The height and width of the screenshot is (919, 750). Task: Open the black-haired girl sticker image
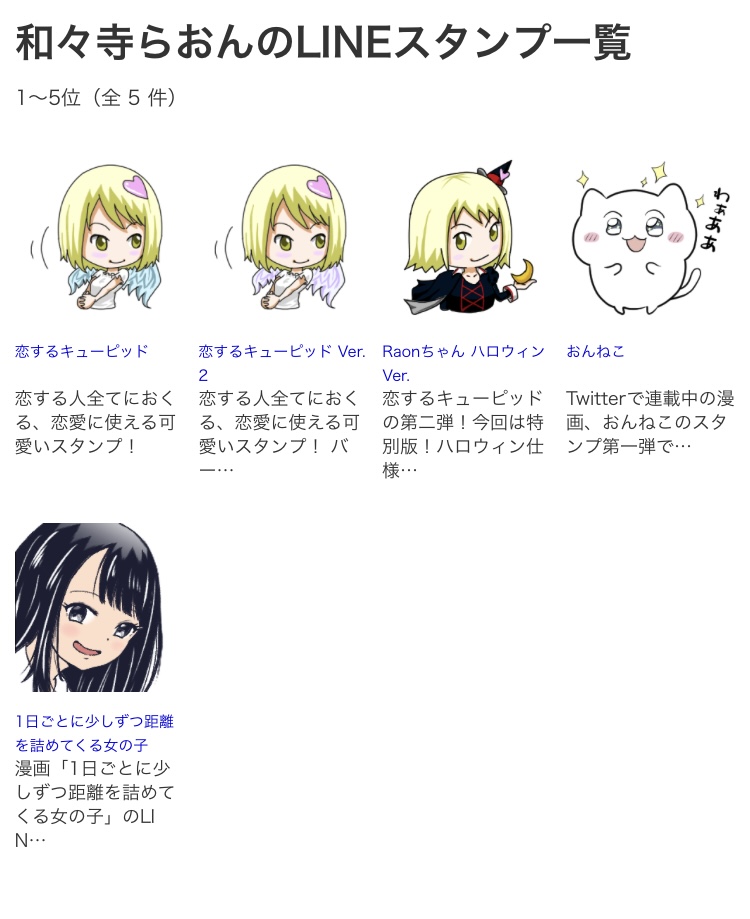coord(88,607)
